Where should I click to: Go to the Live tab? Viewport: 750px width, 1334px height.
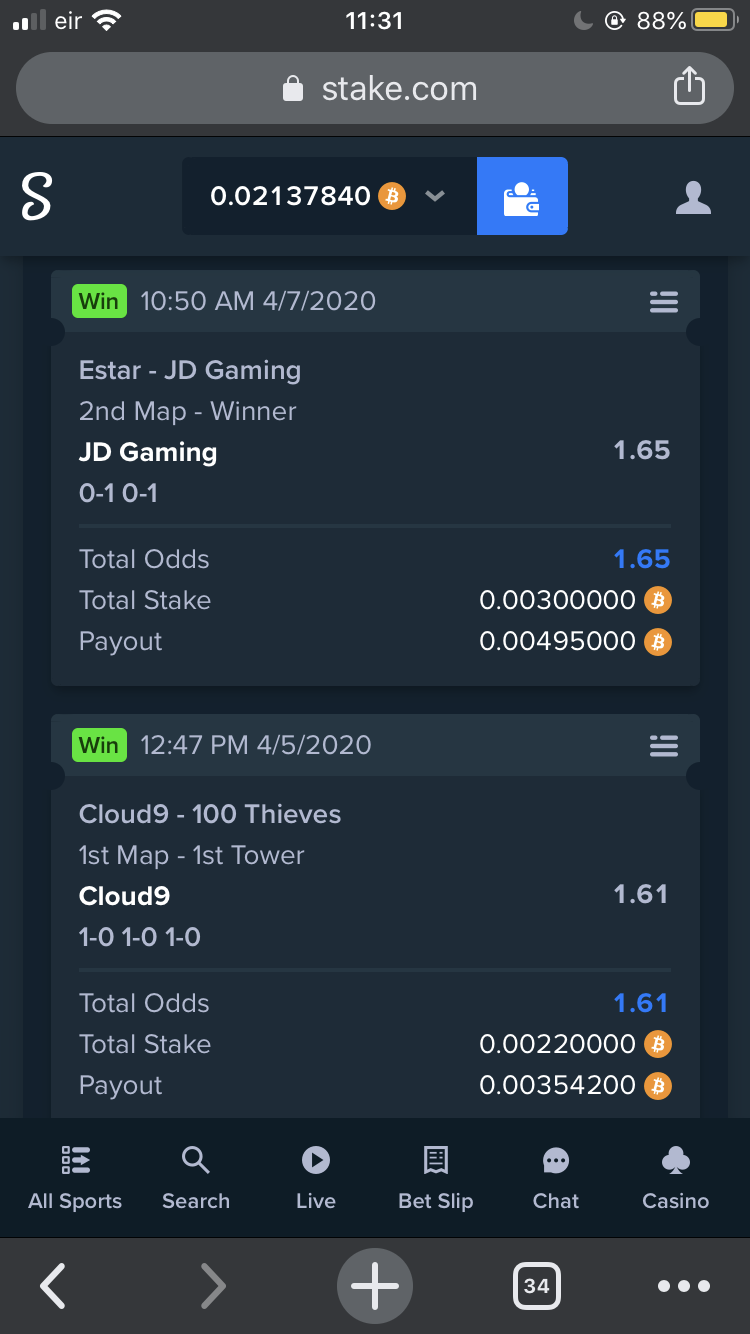[x=316, y=1179]
